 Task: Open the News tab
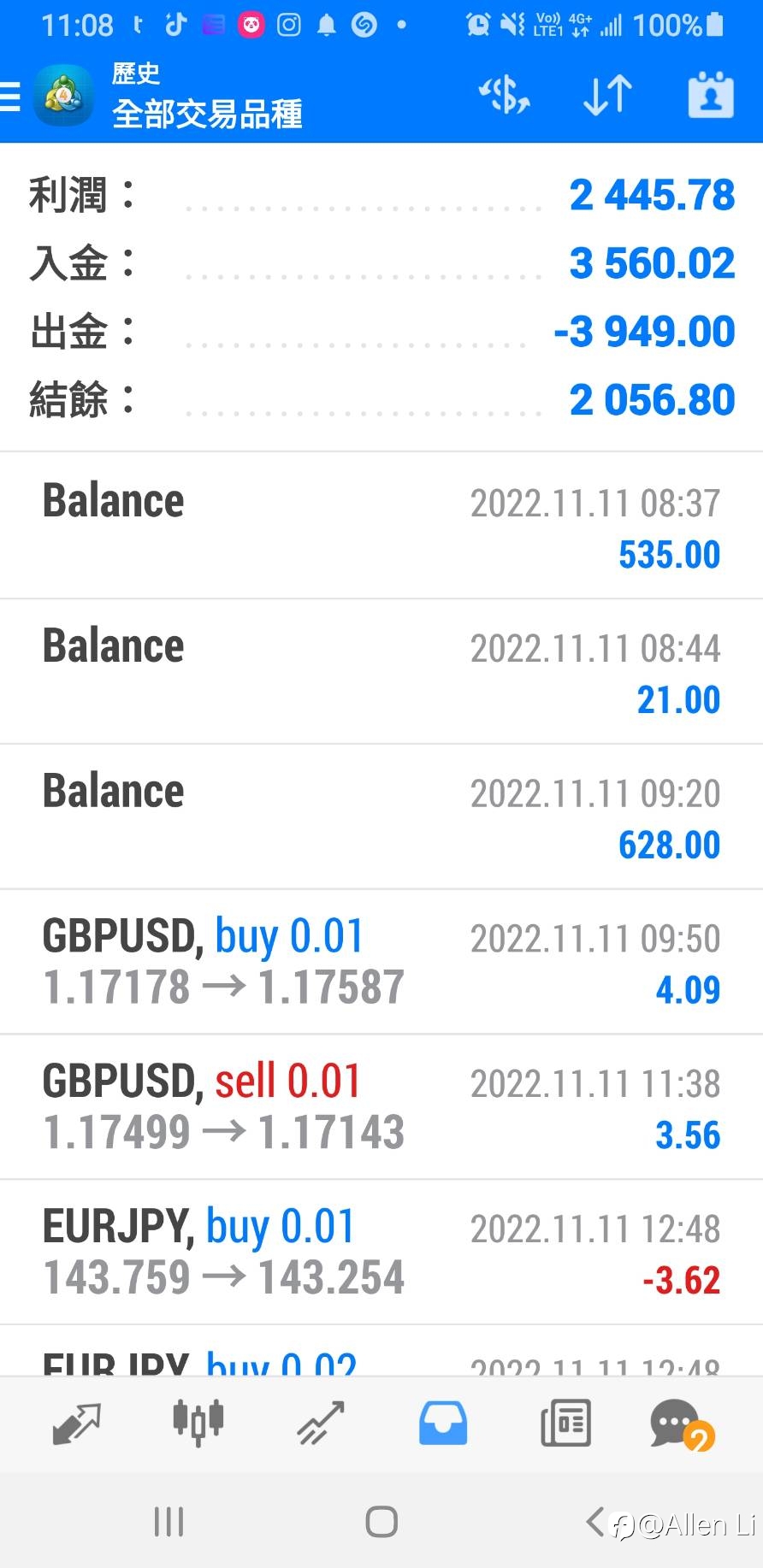(565, 1424)
